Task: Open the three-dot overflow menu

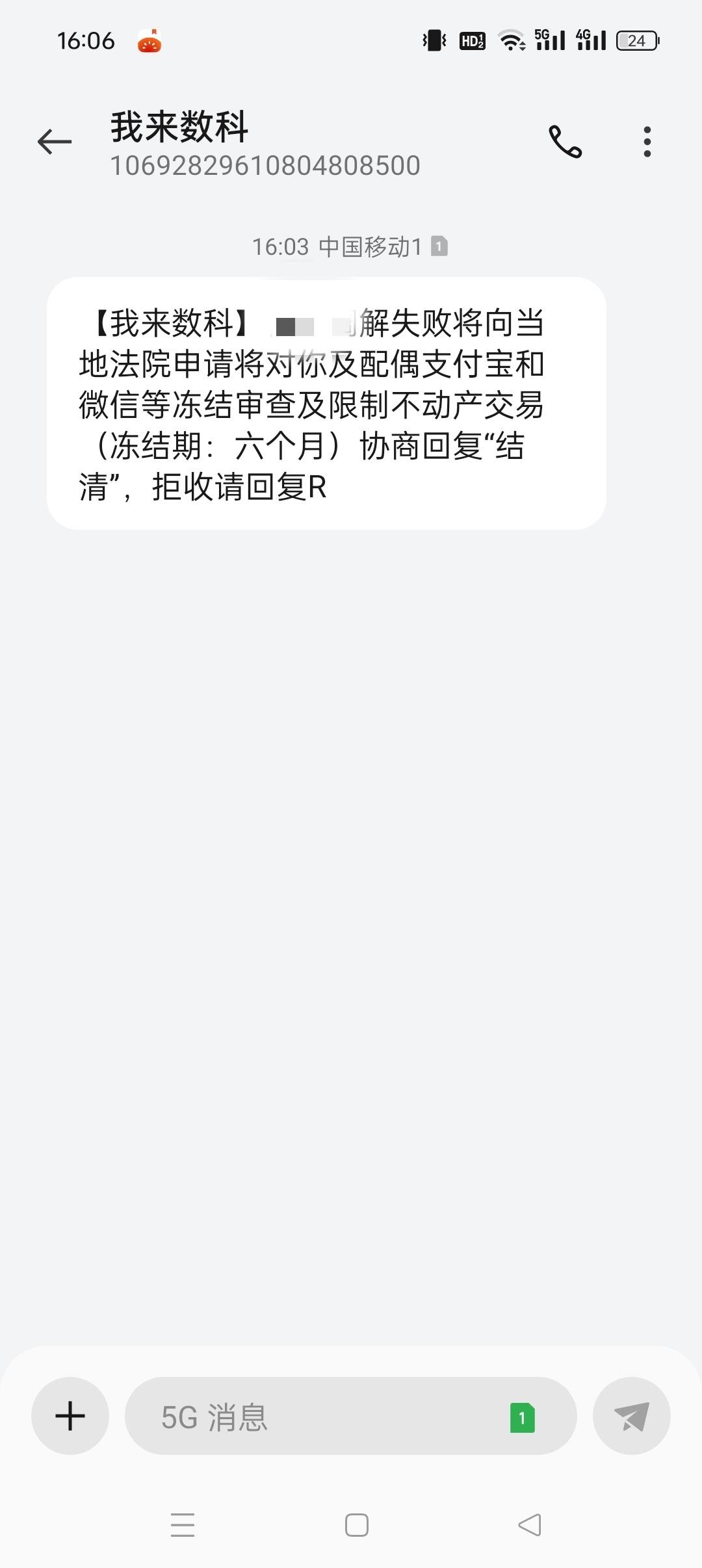Action: (647, 142)
